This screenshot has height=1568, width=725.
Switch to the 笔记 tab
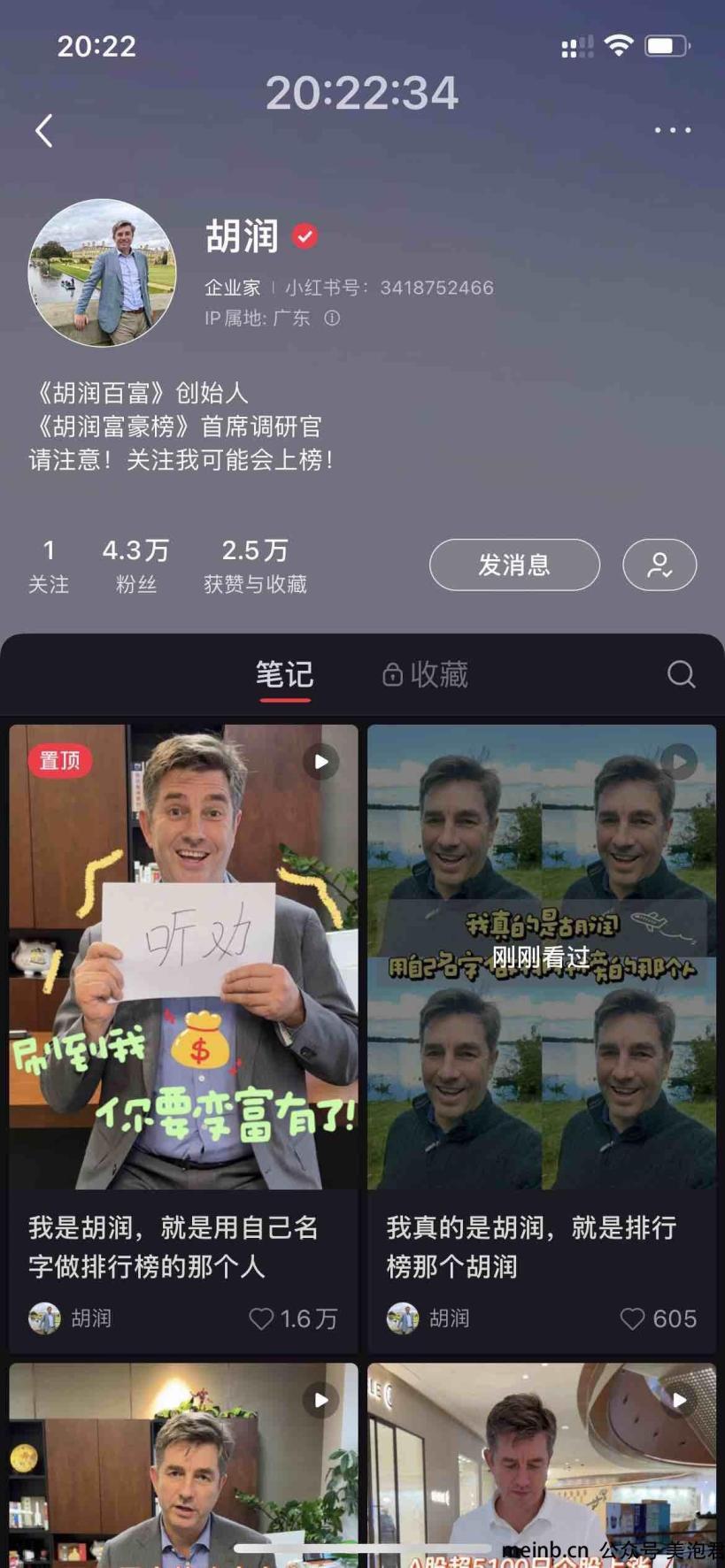click(x=284, y=674)
